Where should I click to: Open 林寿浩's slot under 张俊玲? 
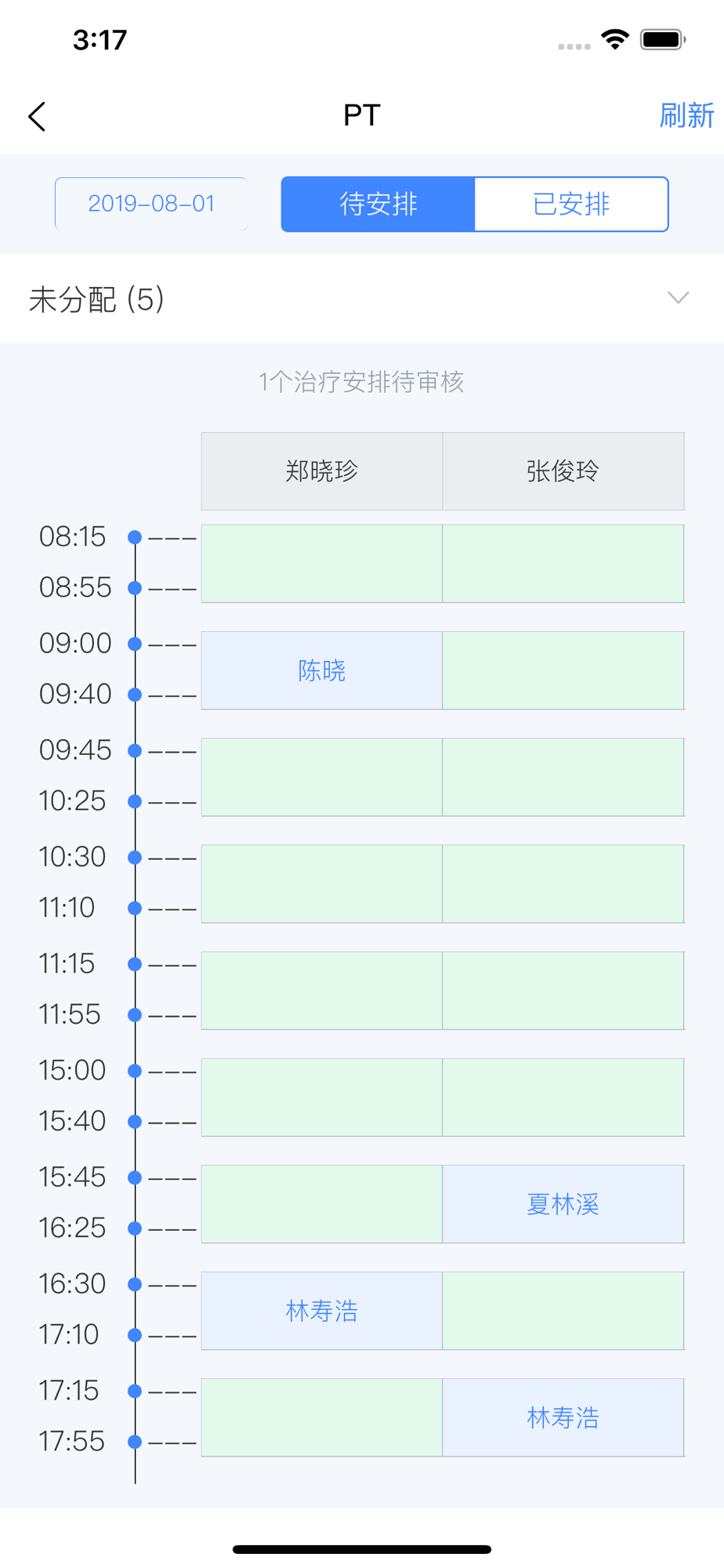[x=563, y=1417]
